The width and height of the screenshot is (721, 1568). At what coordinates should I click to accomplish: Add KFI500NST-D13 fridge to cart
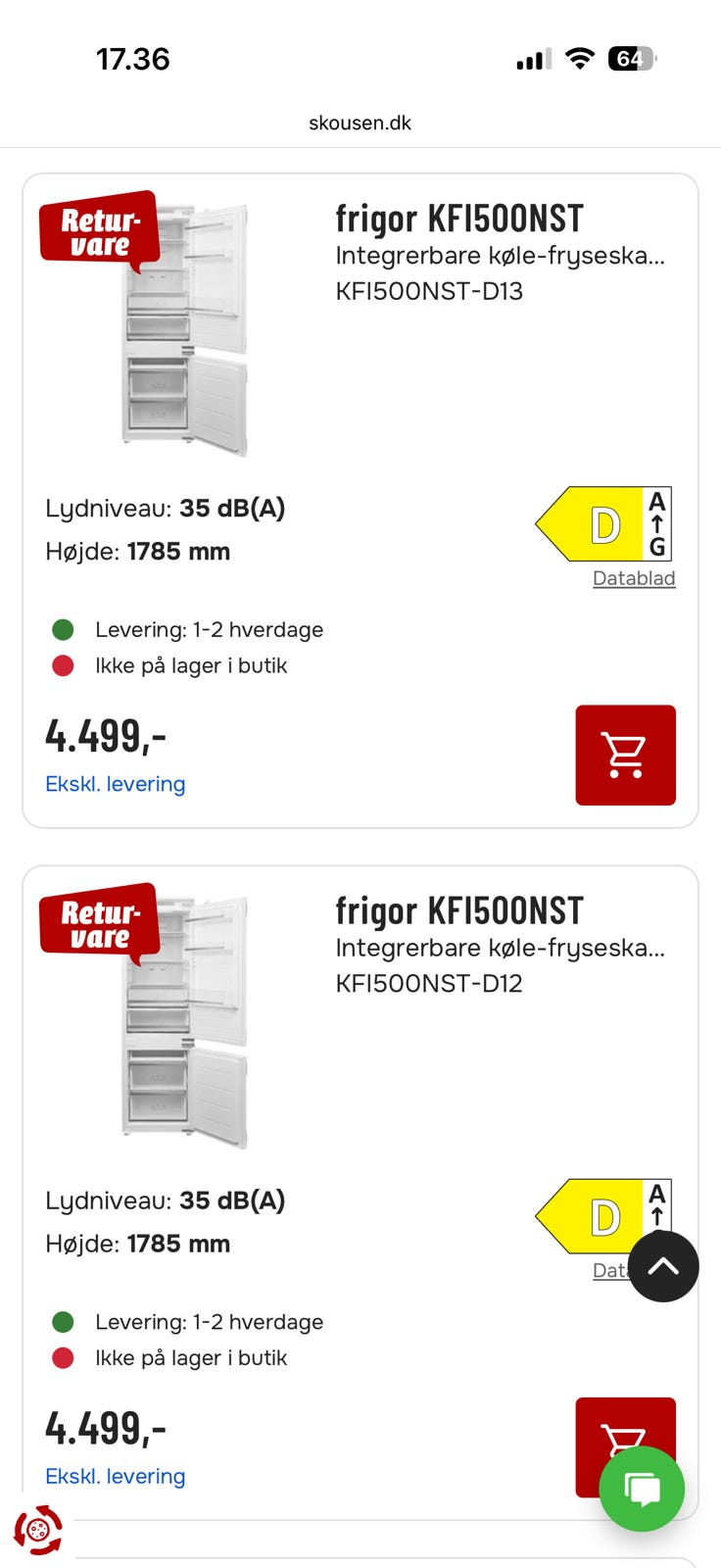625,755
